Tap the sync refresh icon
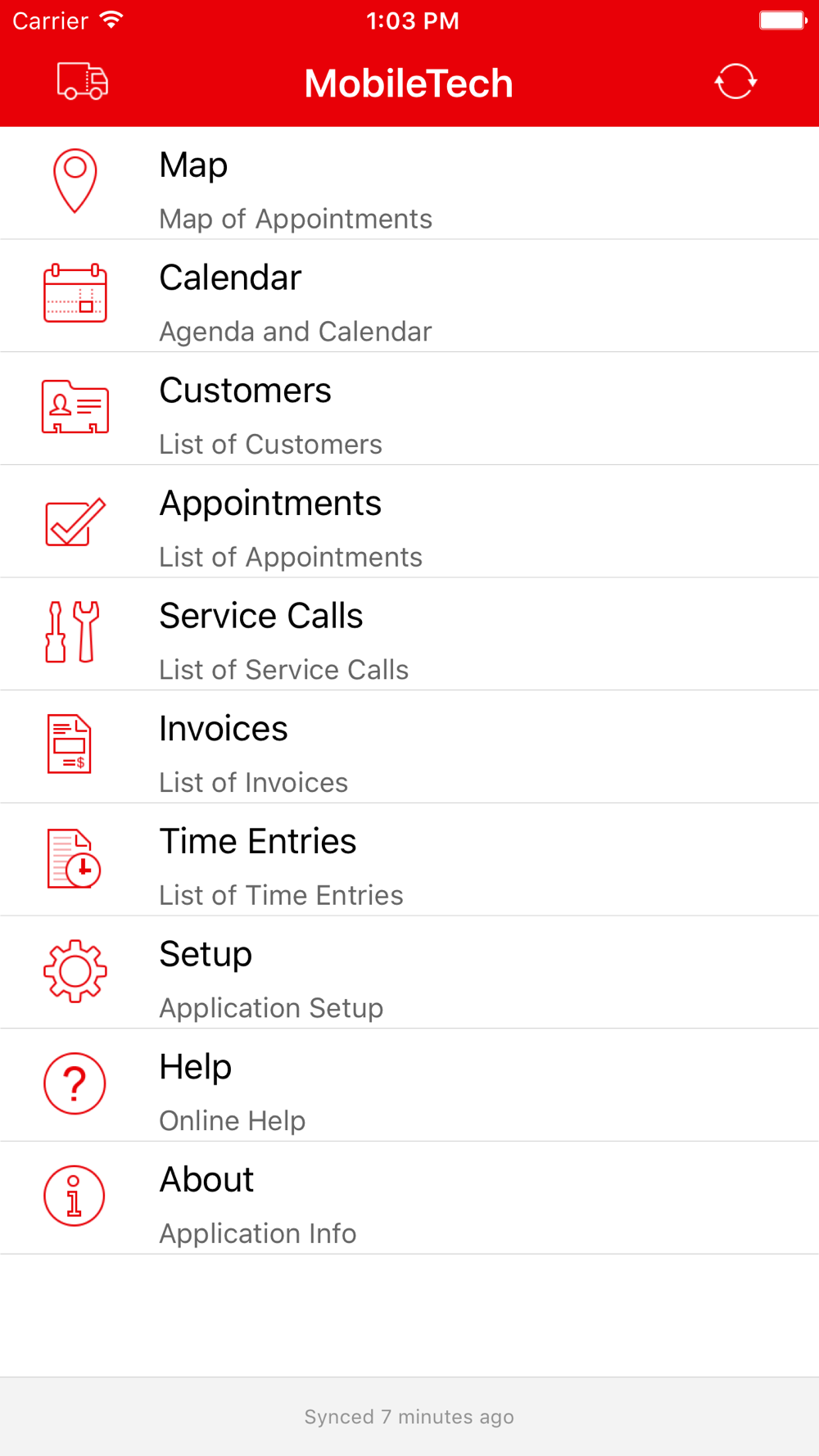Image resolution: width=819 pixels, height=1456 pixels. [735, 82]
